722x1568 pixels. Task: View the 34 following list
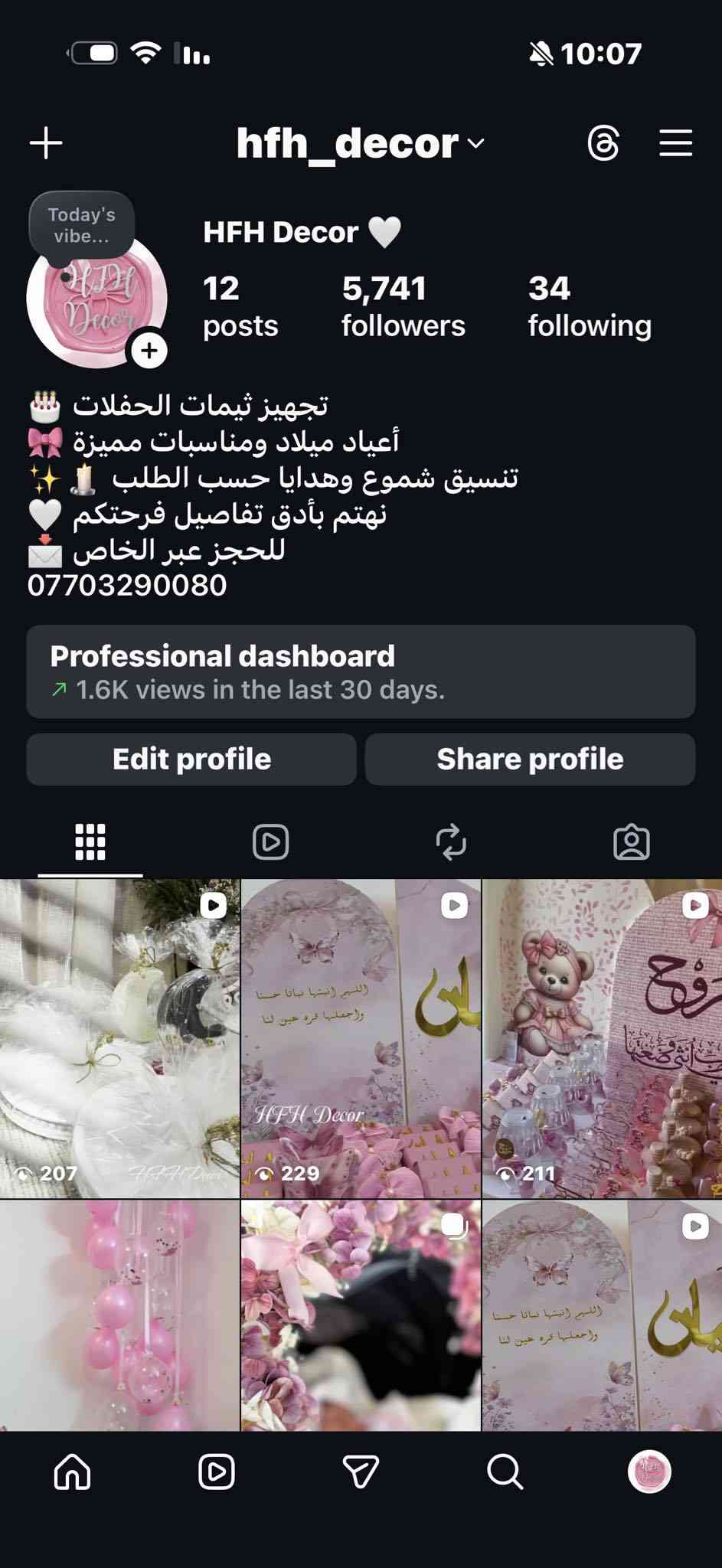590,306
